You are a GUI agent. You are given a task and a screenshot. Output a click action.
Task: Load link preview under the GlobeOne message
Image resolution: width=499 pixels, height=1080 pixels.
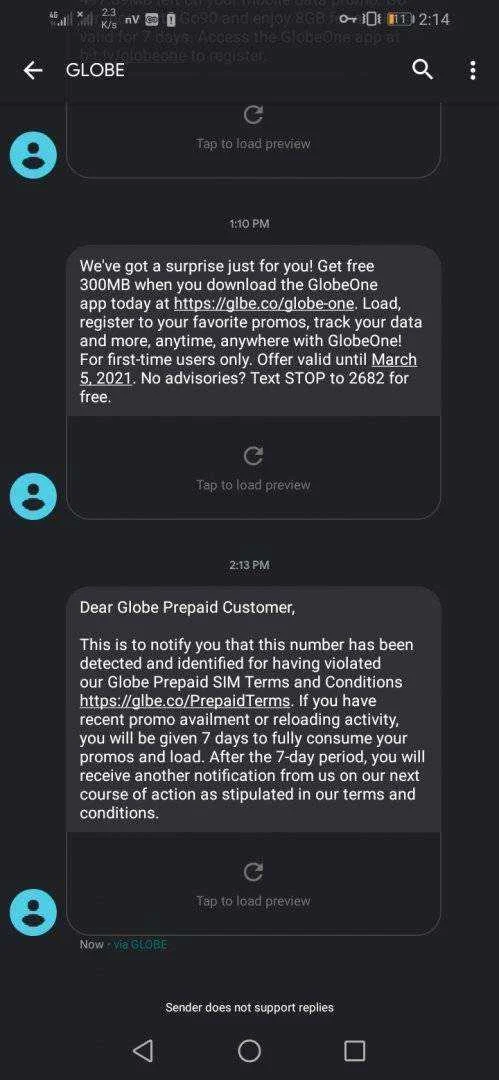(253, 468)
